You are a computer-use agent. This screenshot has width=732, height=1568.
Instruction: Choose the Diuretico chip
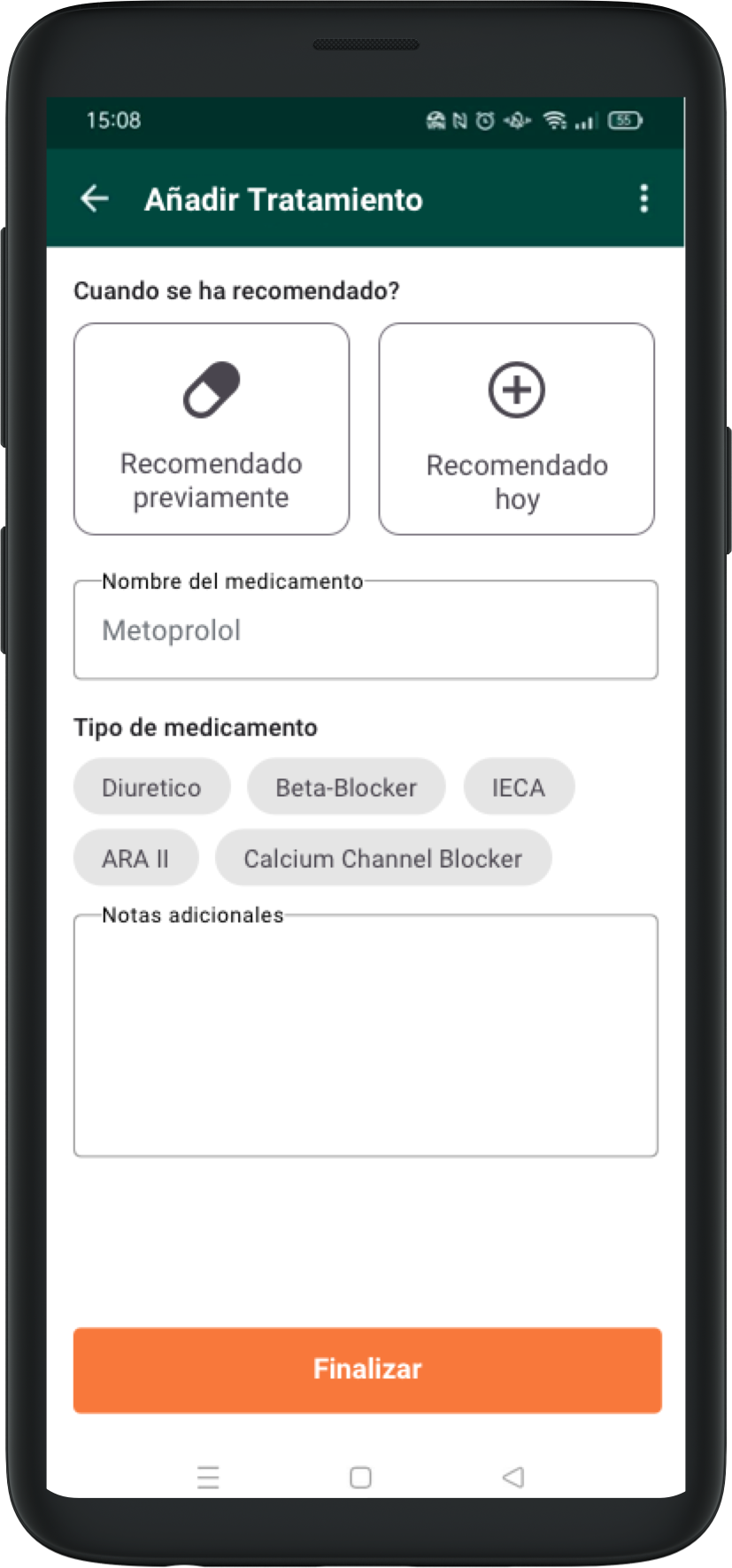tap(151, 787)
